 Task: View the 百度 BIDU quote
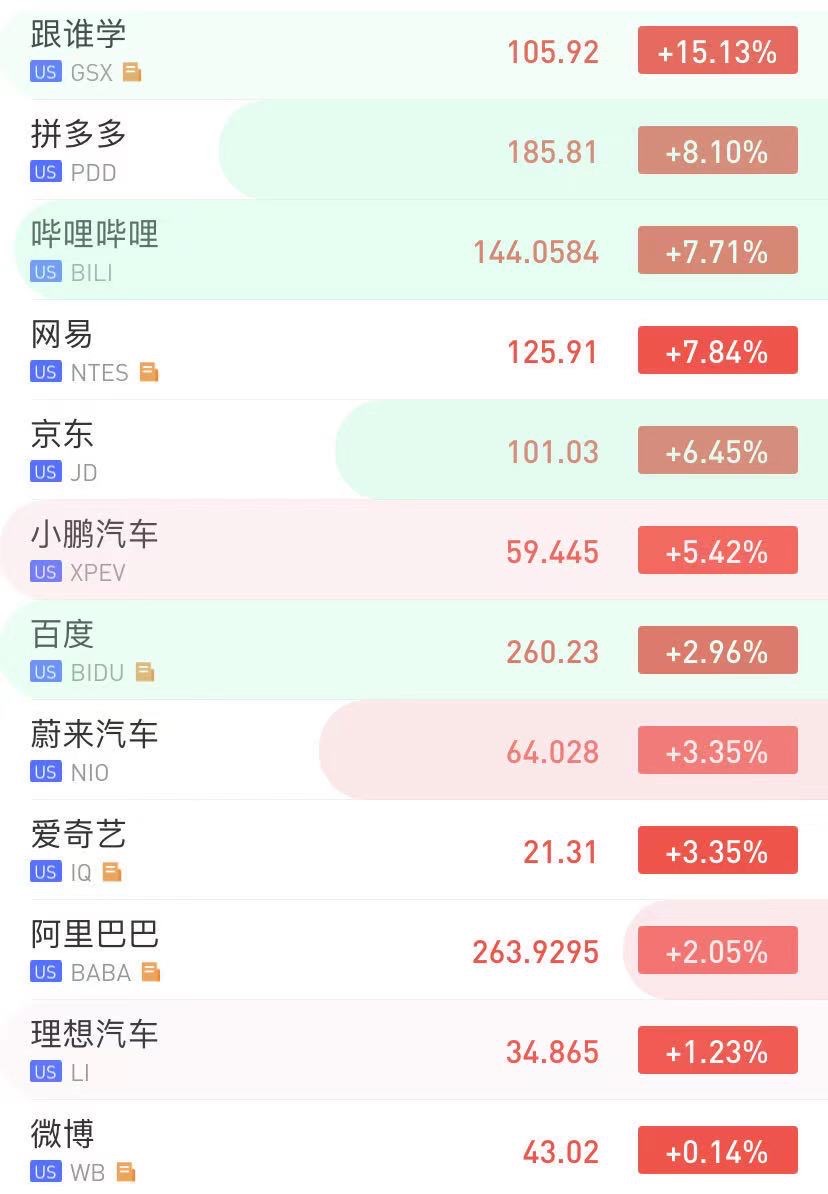pyautogui.click(x=300, y=651)
